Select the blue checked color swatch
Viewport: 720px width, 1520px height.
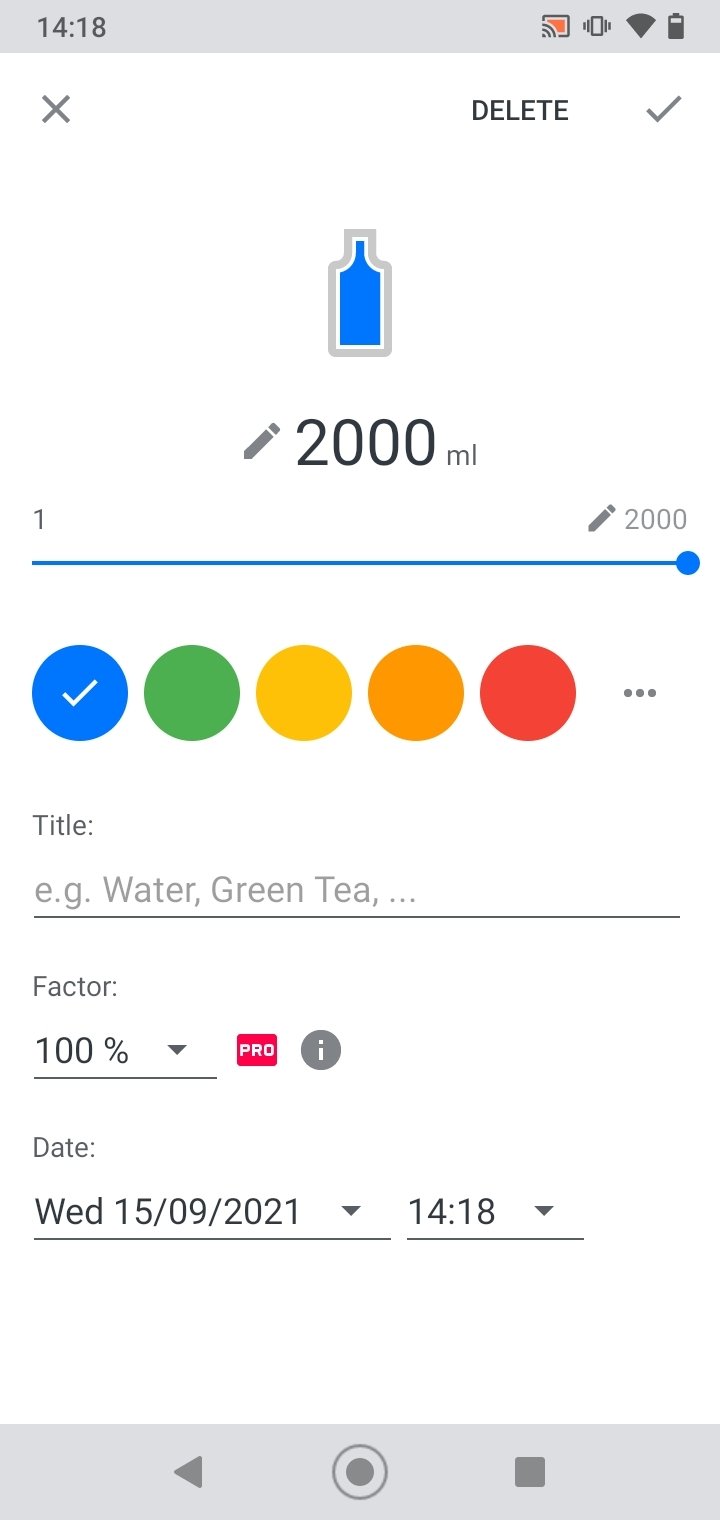pos(80,693)
